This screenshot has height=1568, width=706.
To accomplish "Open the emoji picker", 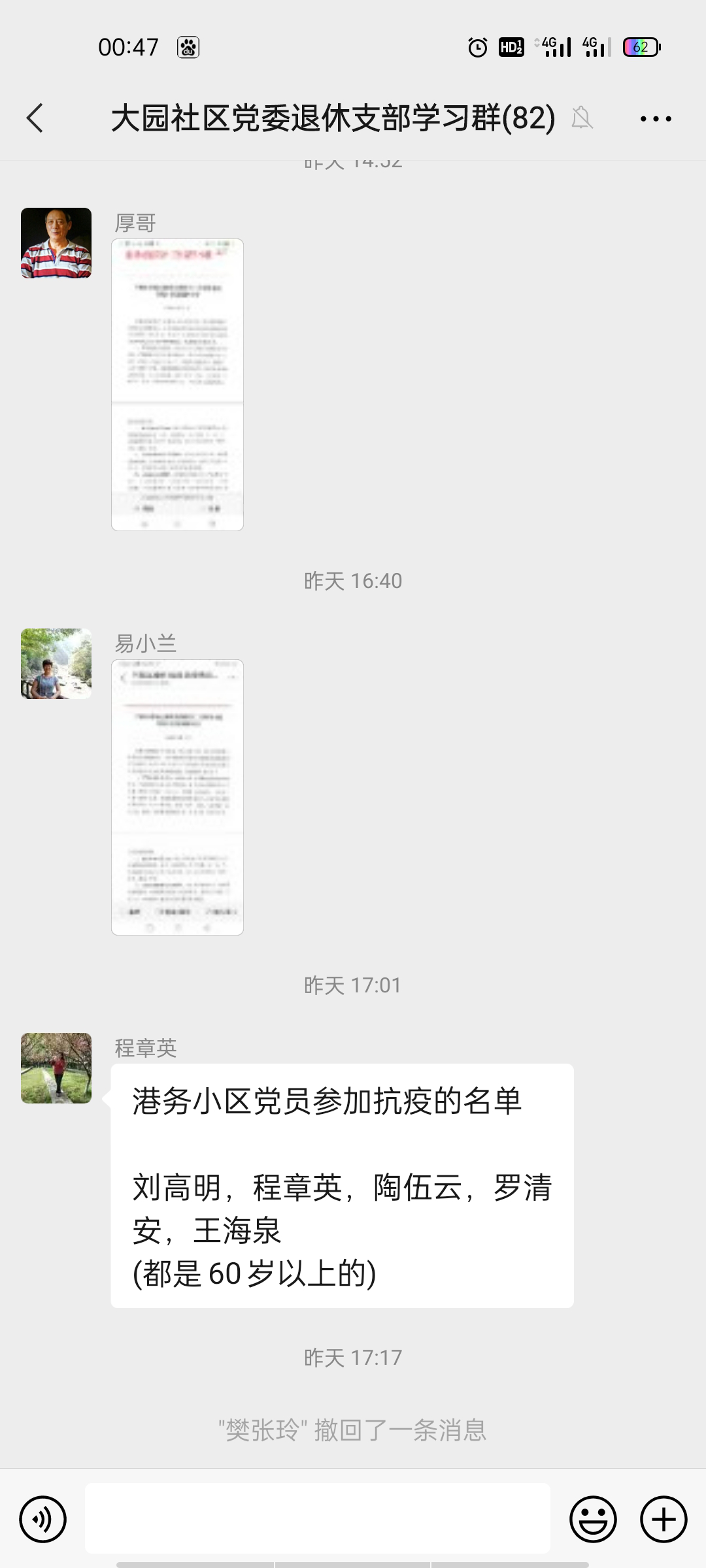I will point(593,1519).
